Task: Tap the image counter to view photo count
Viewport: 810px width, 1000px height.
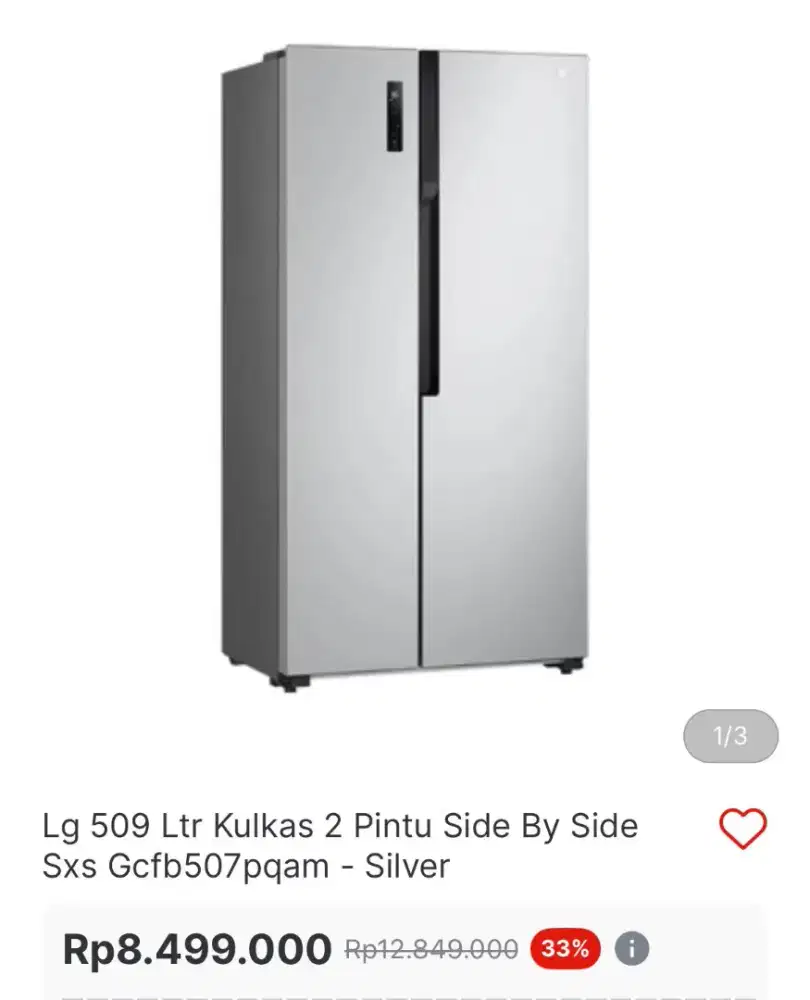Action: point(728,737)
